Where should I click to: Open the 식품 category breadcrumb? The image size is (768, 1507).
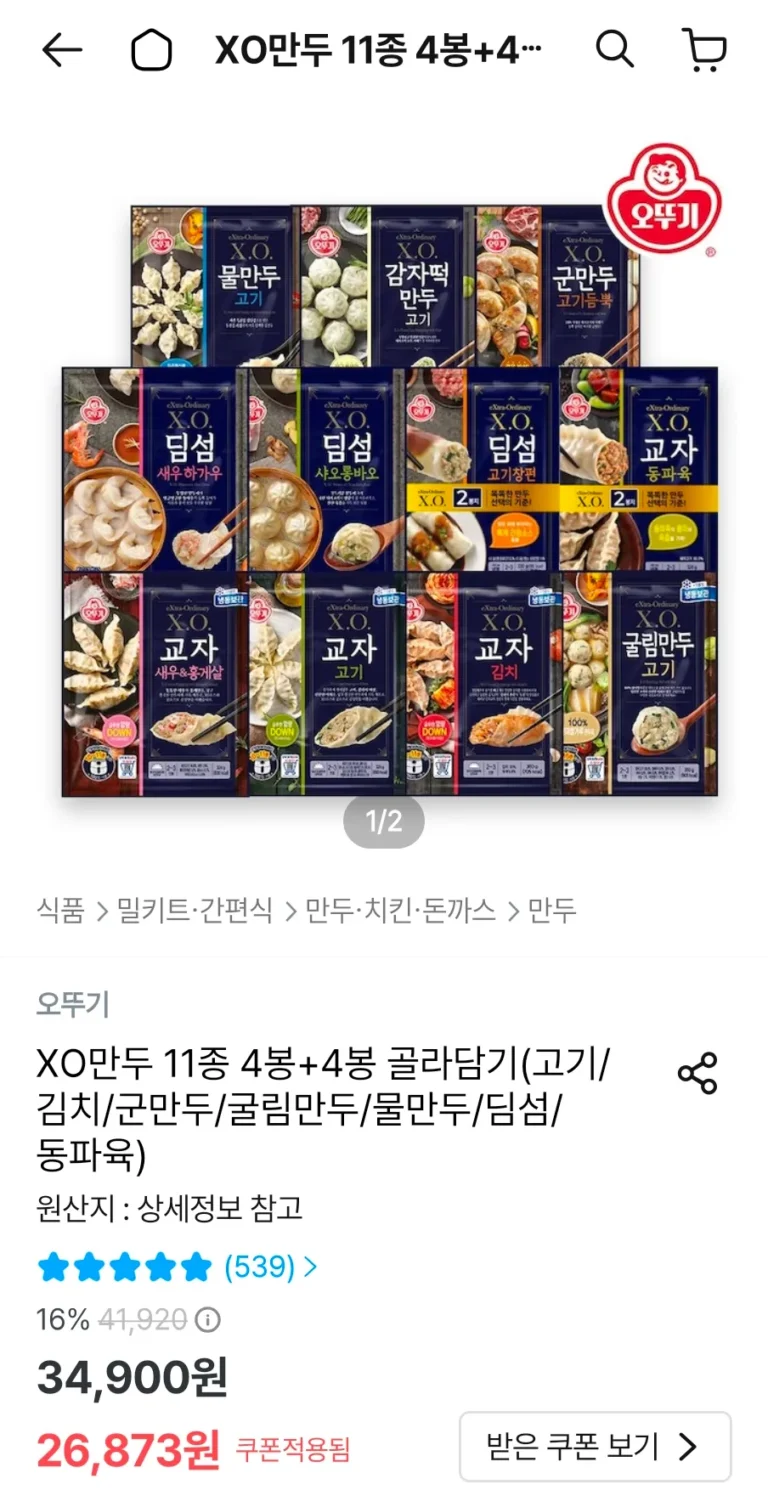coord(60,910)
